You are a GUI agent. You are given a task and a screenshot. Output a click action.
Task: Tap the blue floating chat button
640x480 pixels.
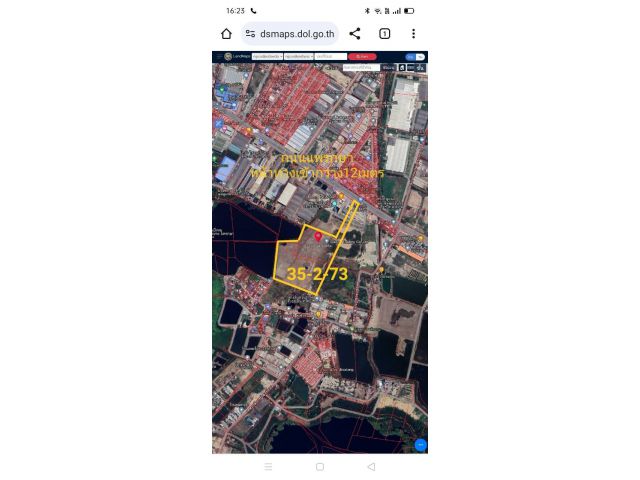(x=420, y=444)
